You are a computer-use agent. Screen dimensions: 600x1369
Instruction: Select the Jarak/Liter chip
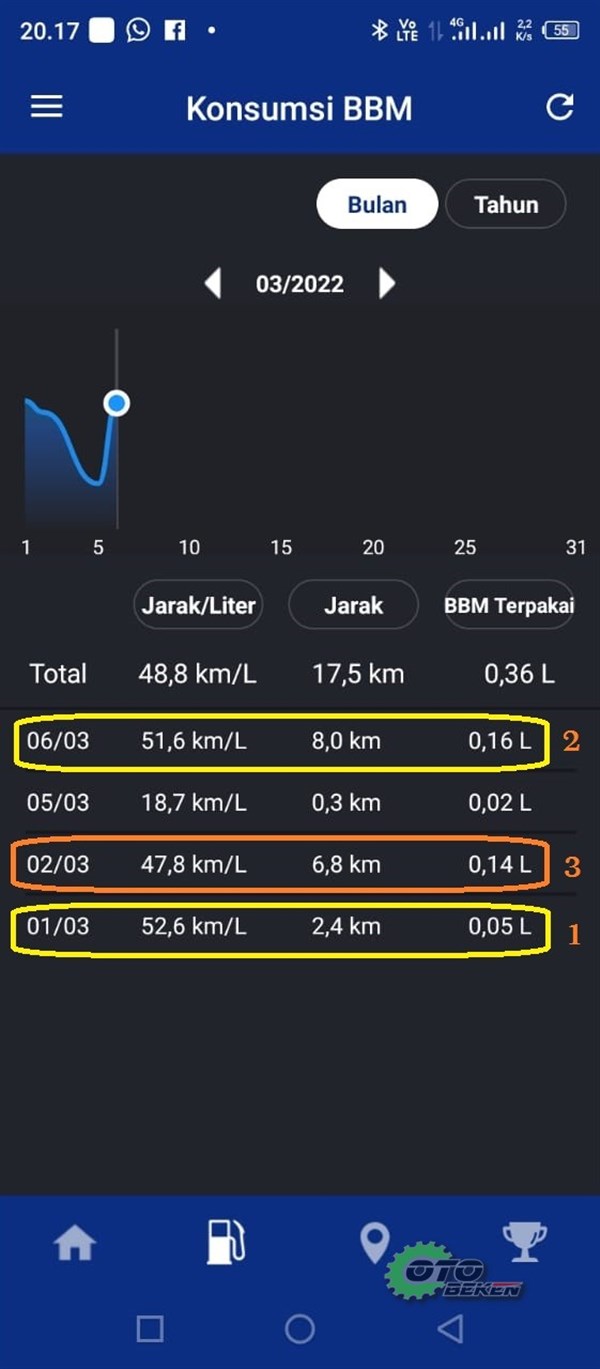[198, 605]
